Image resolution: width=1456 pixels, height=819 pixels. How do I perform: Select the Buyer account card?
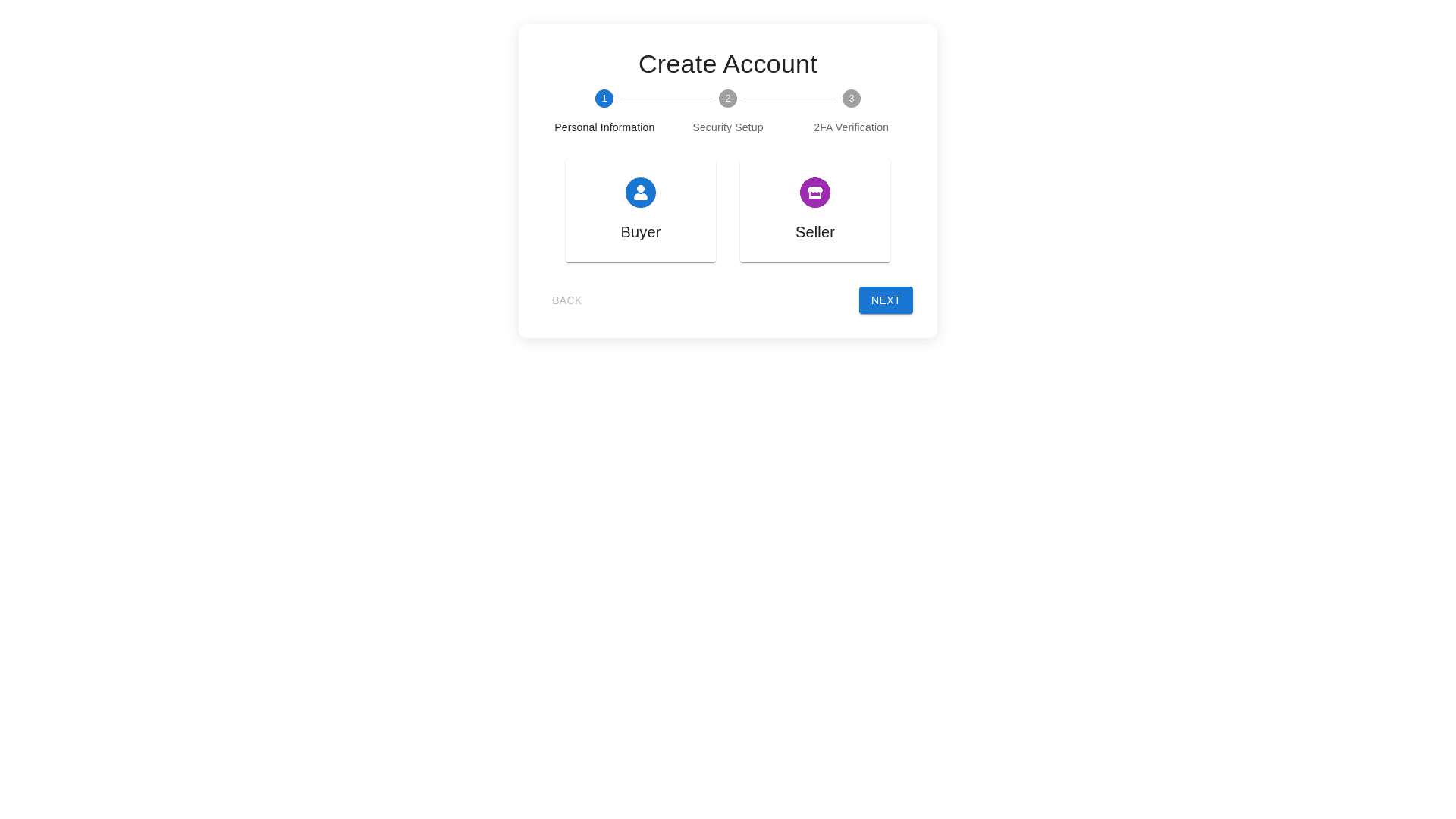(640, 211)
